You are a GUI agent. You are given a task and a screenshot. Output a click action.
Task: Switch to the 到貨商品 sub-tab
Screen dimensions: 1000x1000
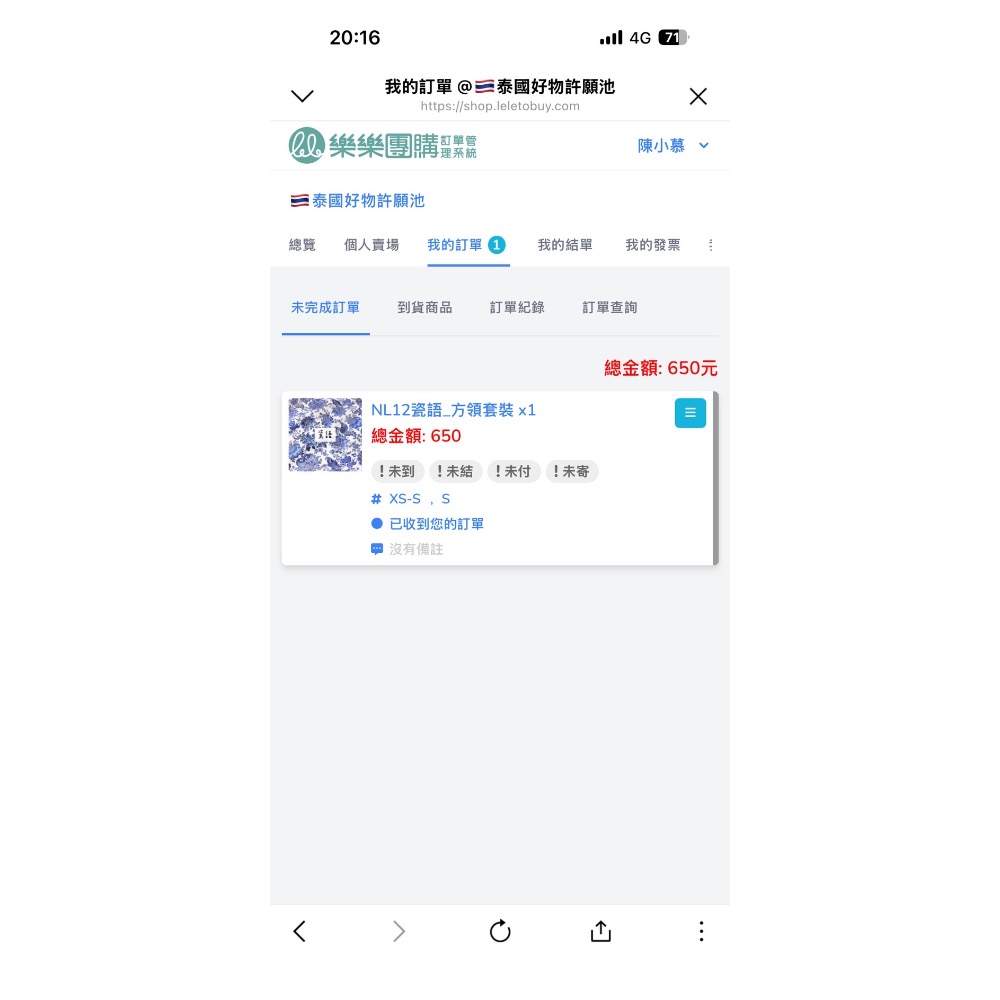(x=424, y=308)
